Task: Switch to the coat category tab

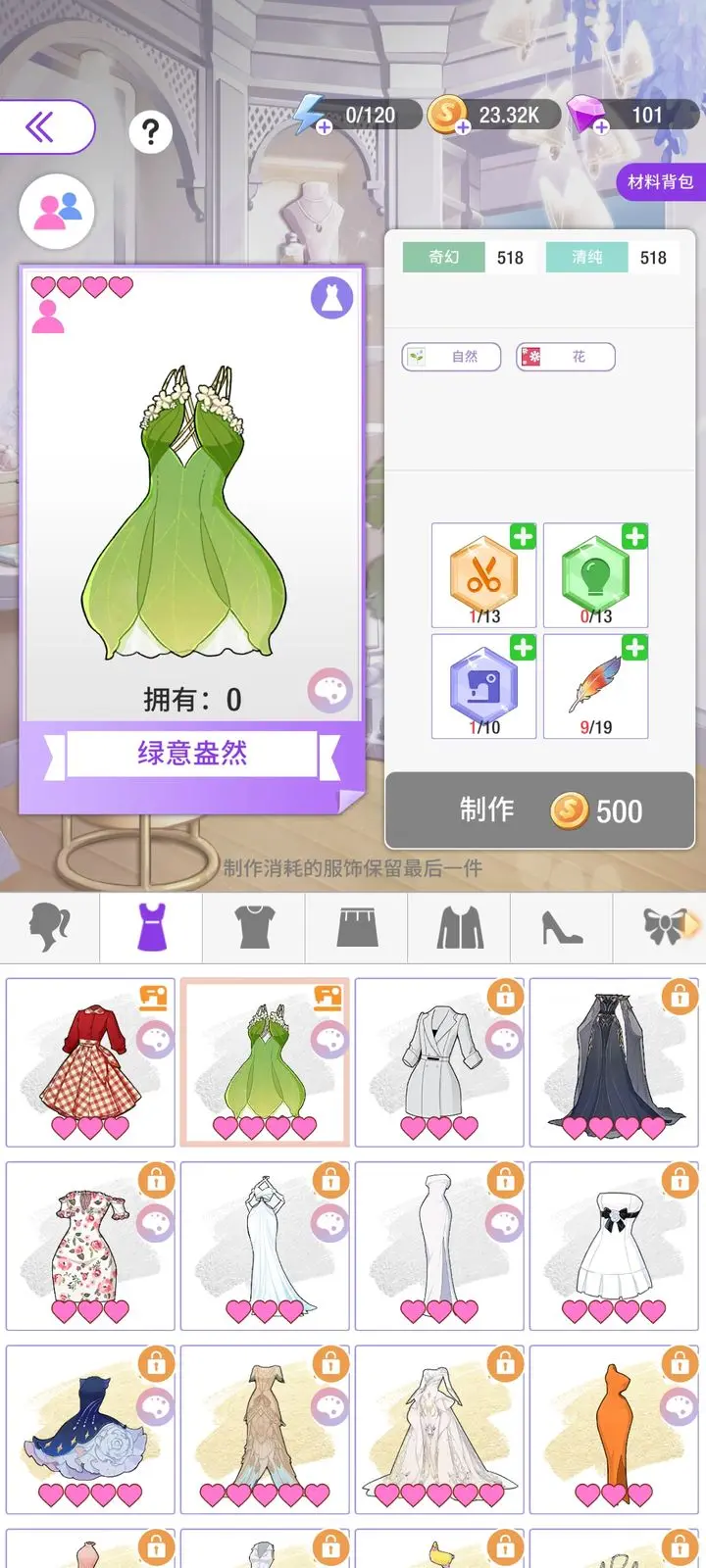Action: 460,927
